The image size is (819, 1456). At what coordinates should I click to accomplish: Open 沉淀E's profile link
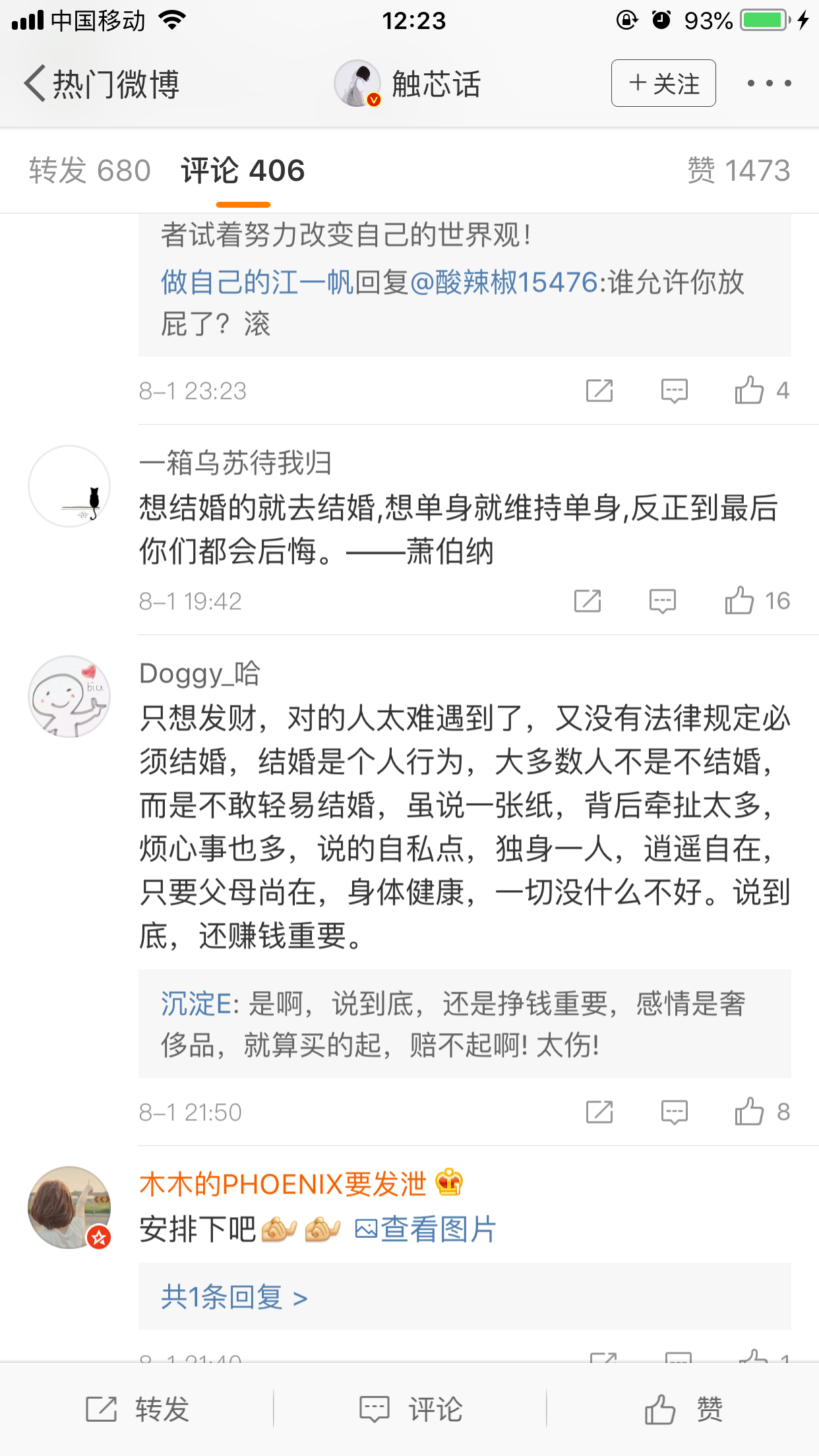point(196,1004)
